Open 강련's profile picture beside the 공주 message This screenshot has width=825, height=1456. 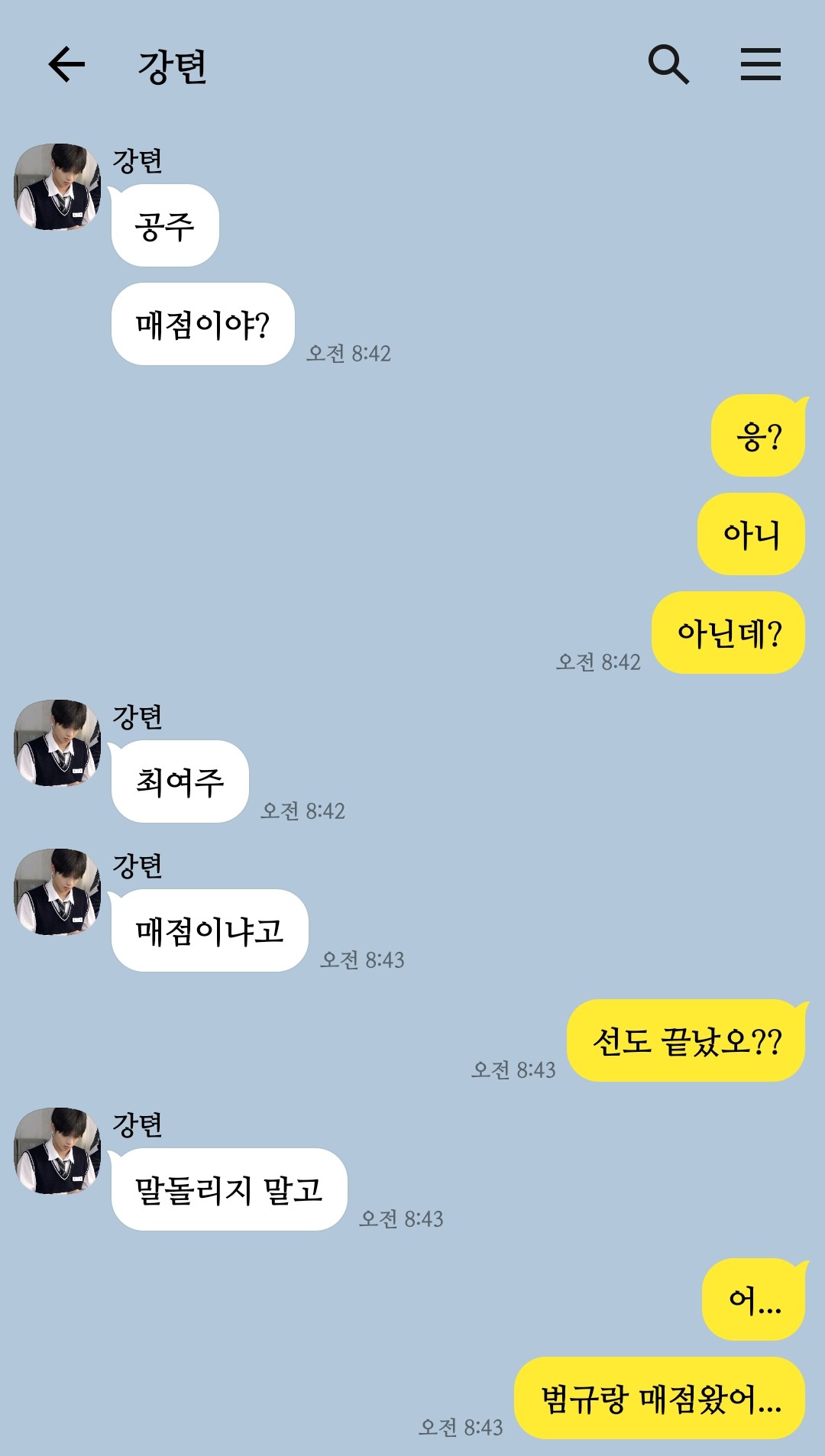click(x=58, y=187)
